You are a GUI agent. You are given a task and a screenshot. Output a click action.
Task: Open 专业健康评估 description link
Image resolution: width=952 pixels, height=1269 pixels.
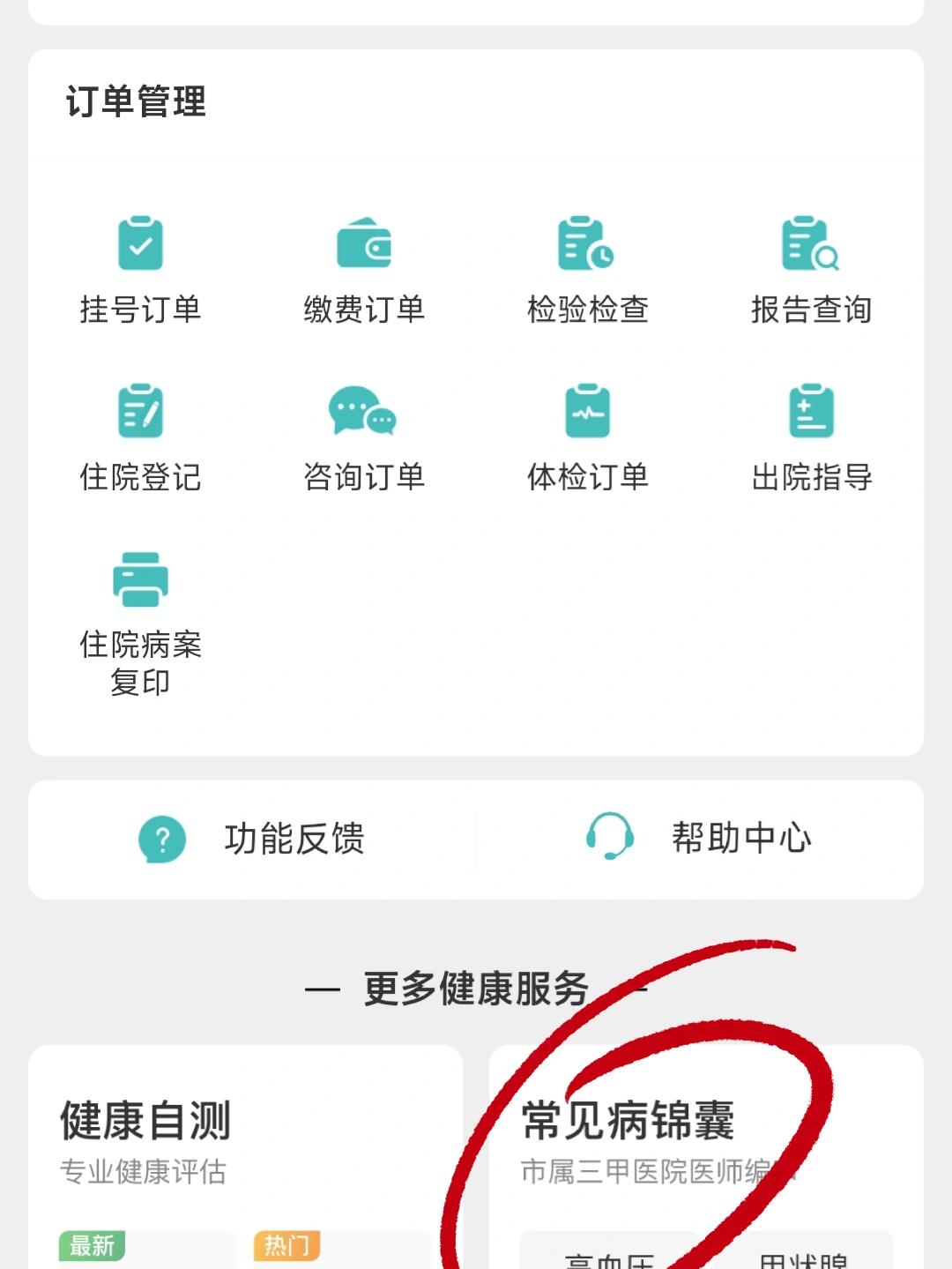click(x=144, y=1173)
